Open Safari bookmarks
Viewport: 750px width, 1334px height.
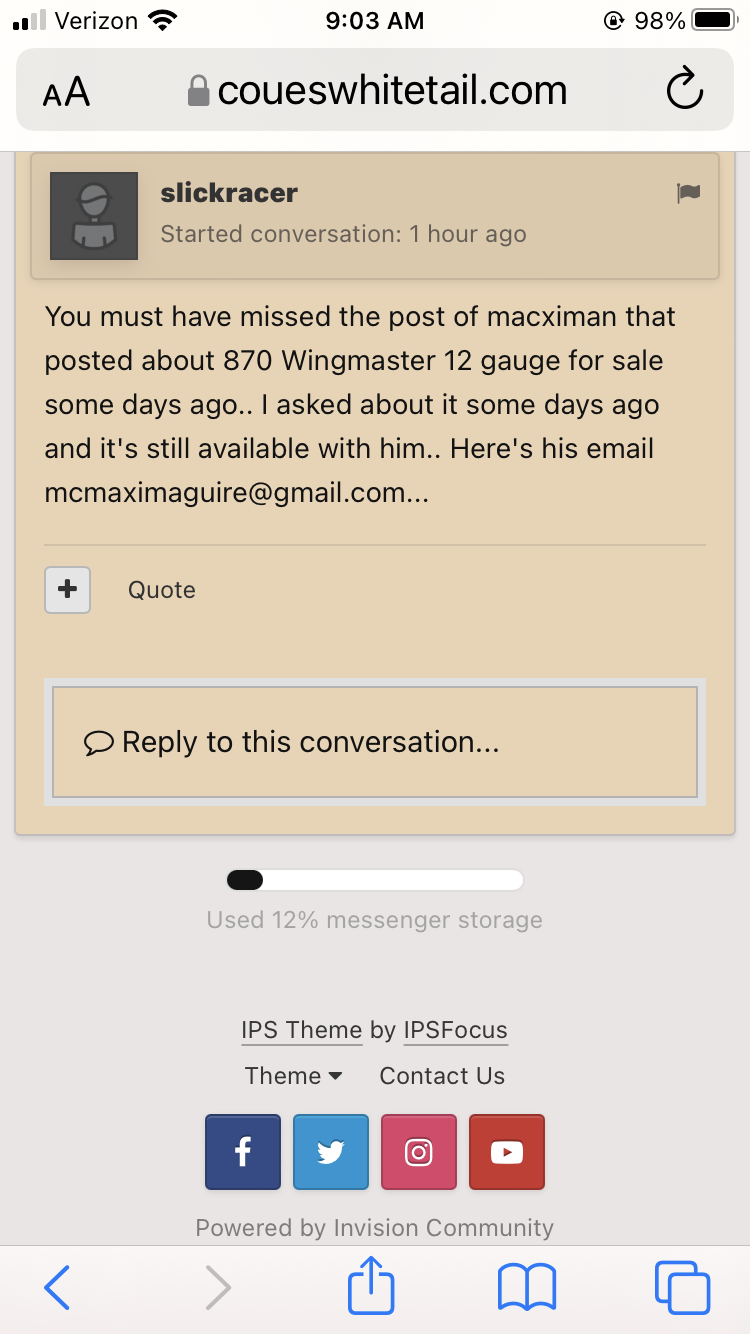coord(527,1287)
